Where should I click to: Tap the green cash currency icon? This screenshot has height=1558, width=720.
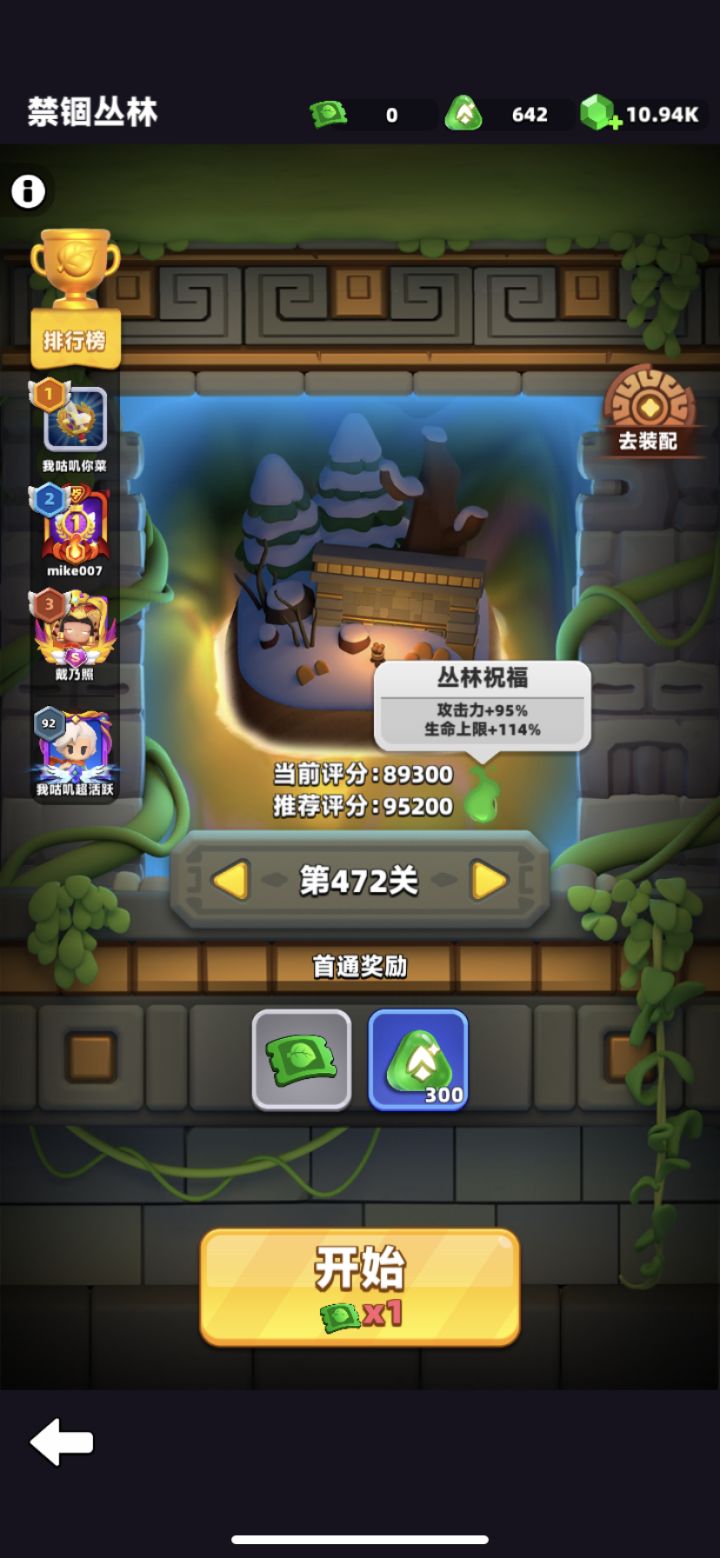pyautogui.click(x=330, y=114)
